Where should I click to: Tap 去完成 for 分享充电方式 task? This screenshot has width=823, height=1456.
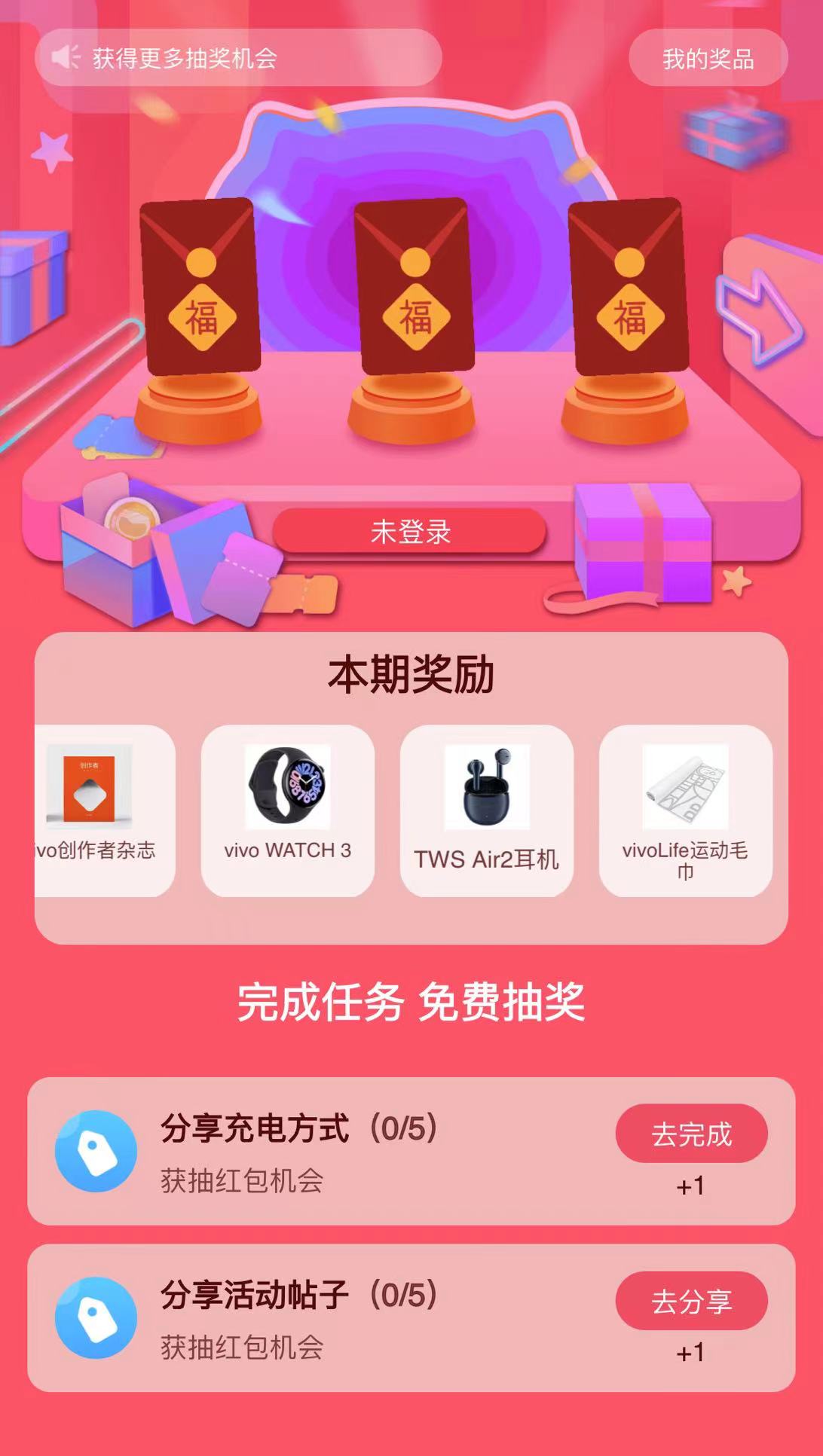pyautogui.click(x=691, y=1133)
